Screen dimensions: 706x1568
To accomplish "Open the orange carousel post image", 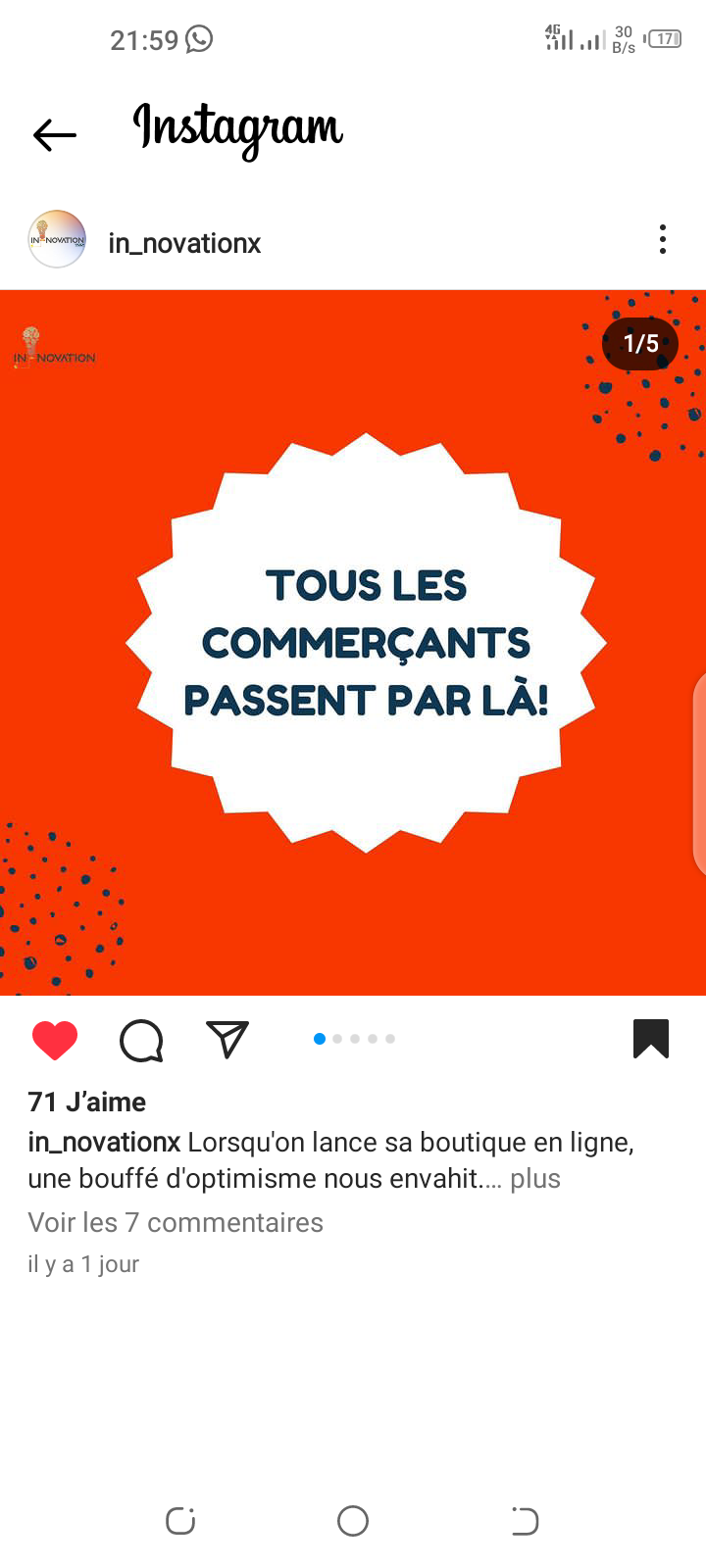I will point(353,643).
